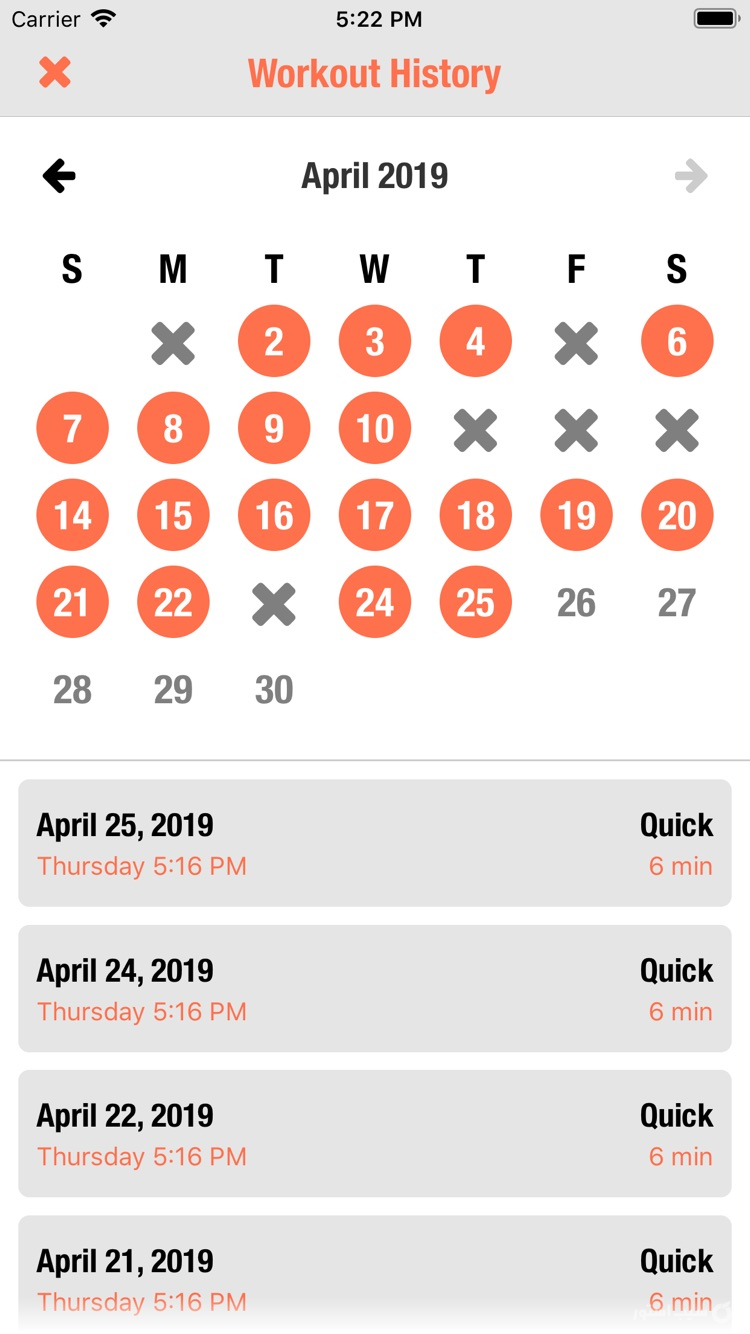Tap the battery indicator in the status bar
Image resolution: width=750 pixels, height=1334 pixels.
pos(716,17)
